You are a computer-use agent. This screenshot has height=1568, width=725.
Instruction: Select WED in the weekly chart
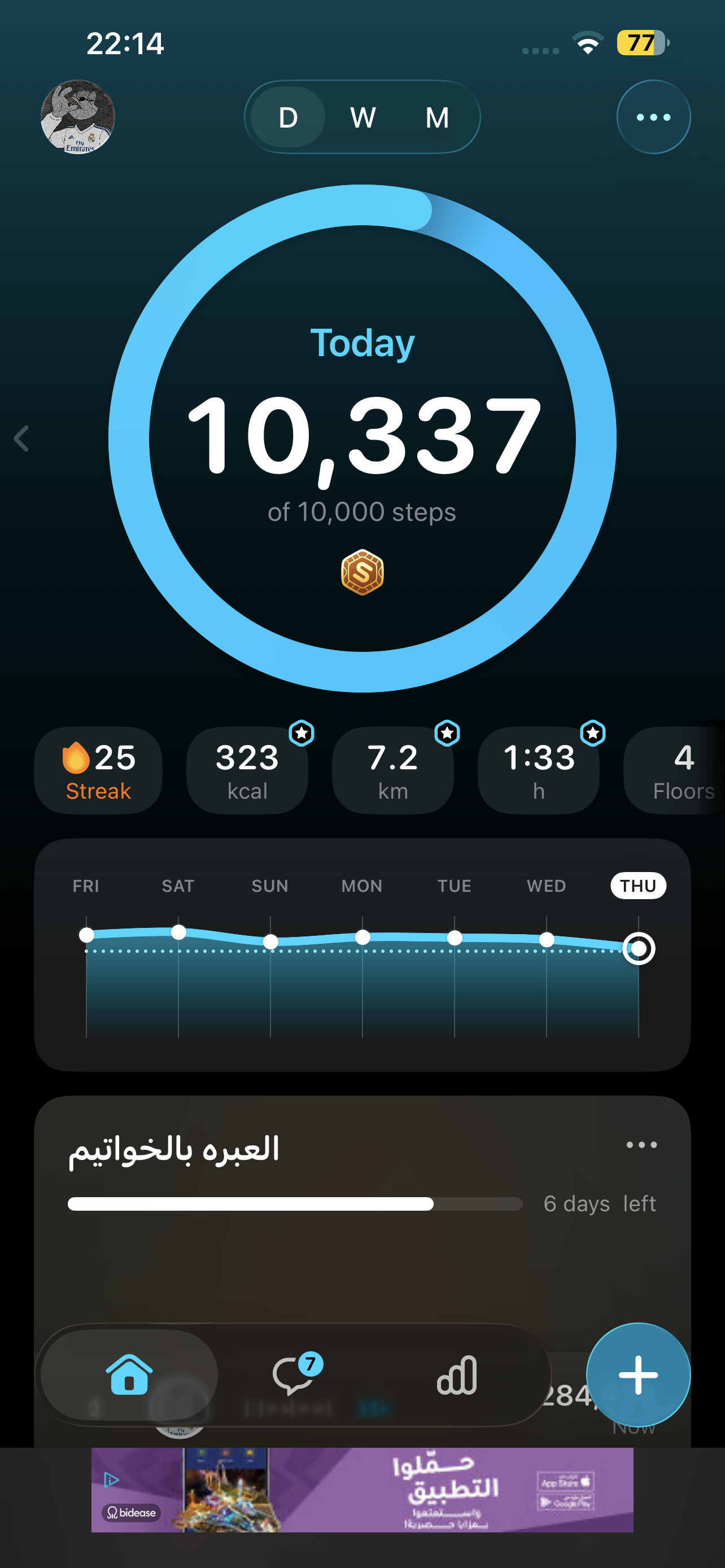coord(546,886)
